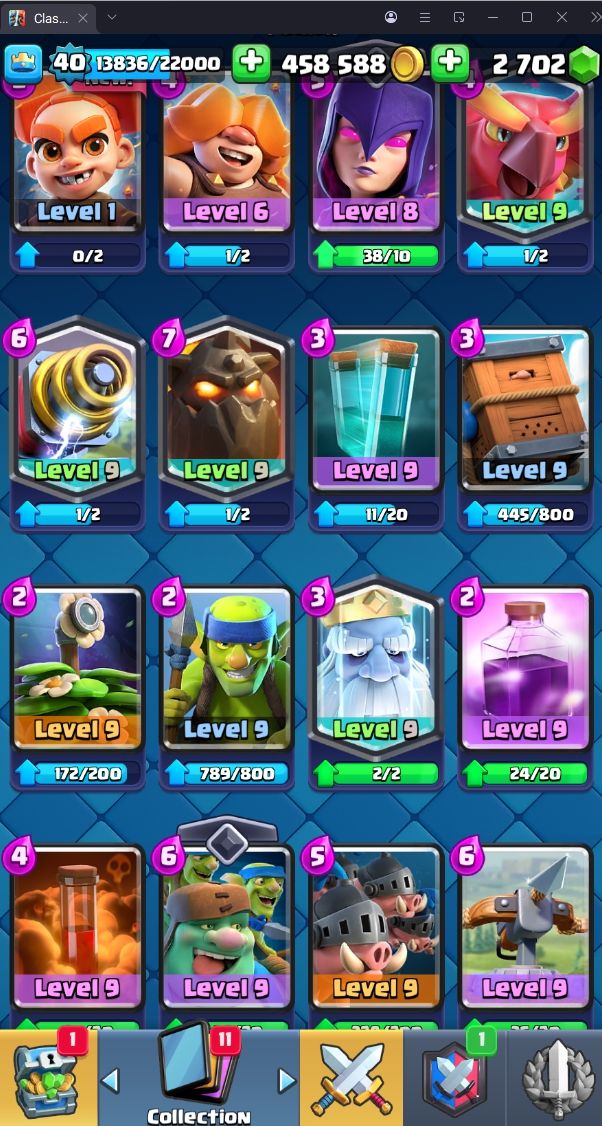Buy gems with the green plus button
Screen dimensions: 602x1126
[x=451, y=64]
